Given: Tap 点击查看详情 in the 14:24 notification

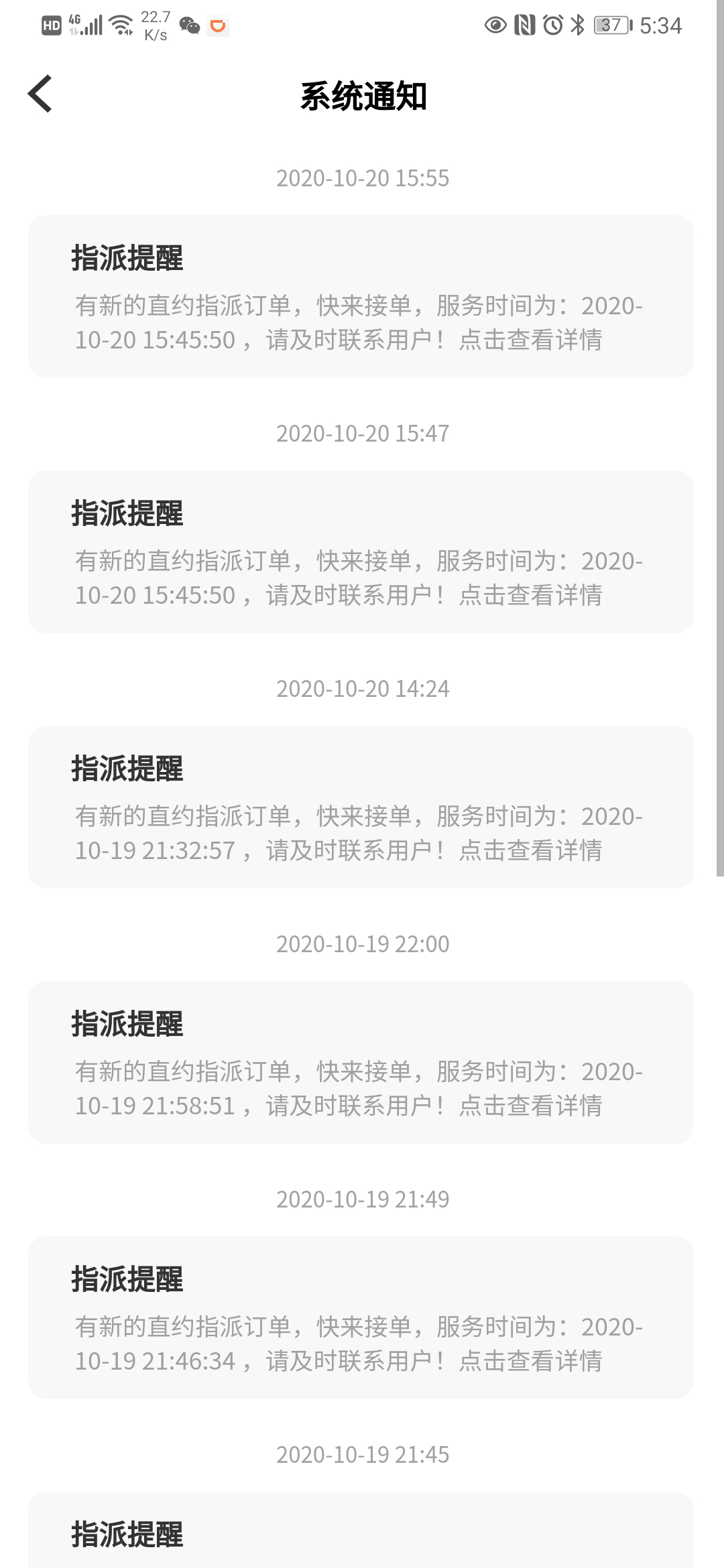Looking at the screenshot, I should (x=533, y=851).
